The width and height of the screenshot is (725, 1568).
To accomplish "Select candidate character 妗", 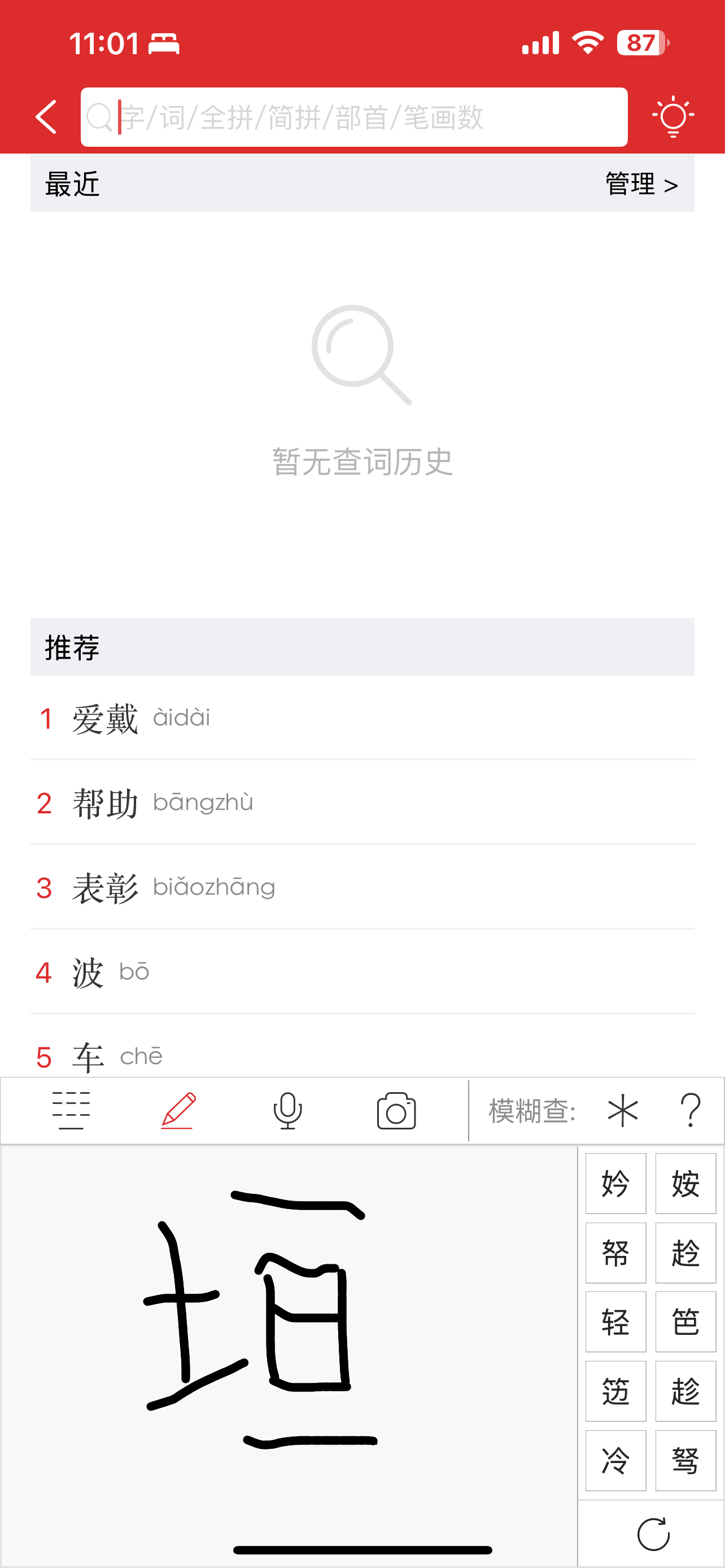I will click(615, 1183).
